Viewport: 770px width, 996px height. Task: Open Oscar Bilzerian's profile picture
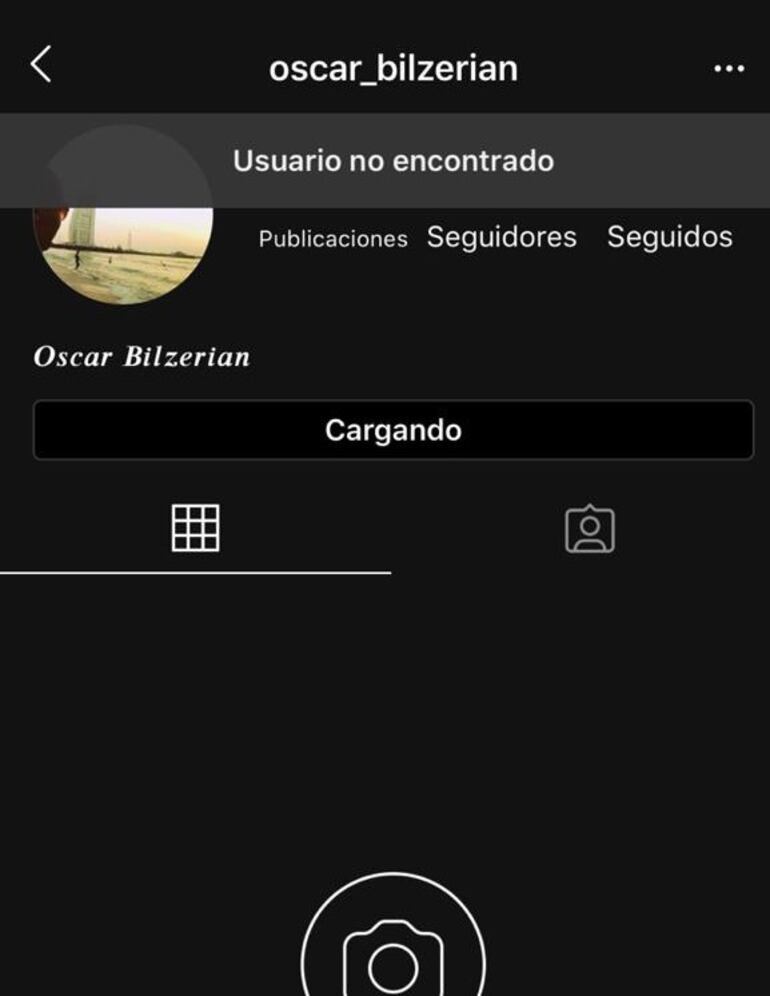click(124, 250)
